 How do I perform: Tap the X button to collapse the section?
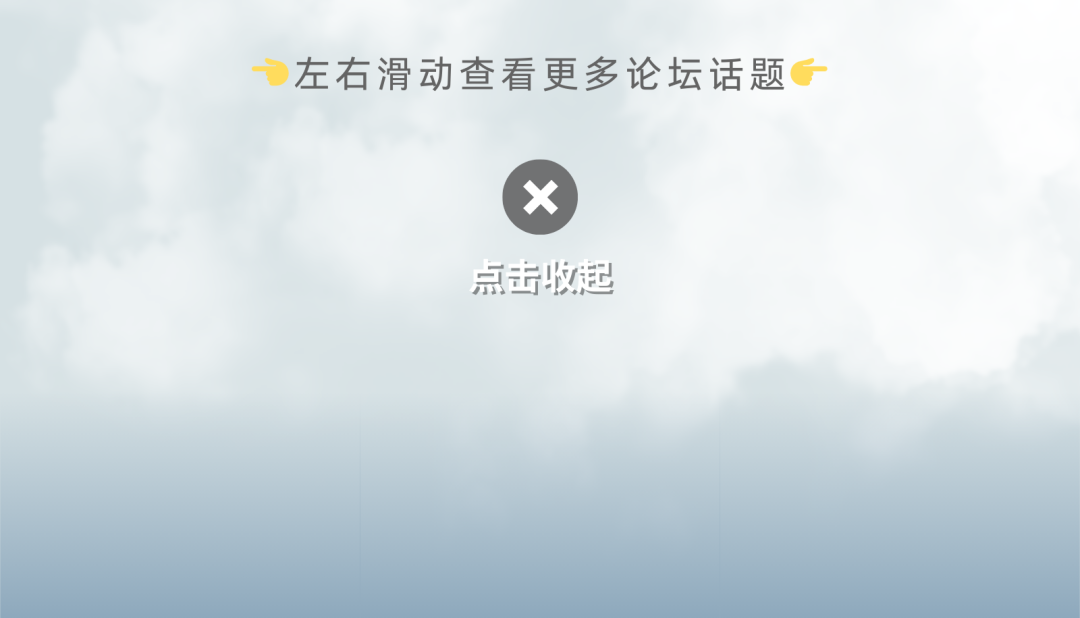click(x=540, y=197)
